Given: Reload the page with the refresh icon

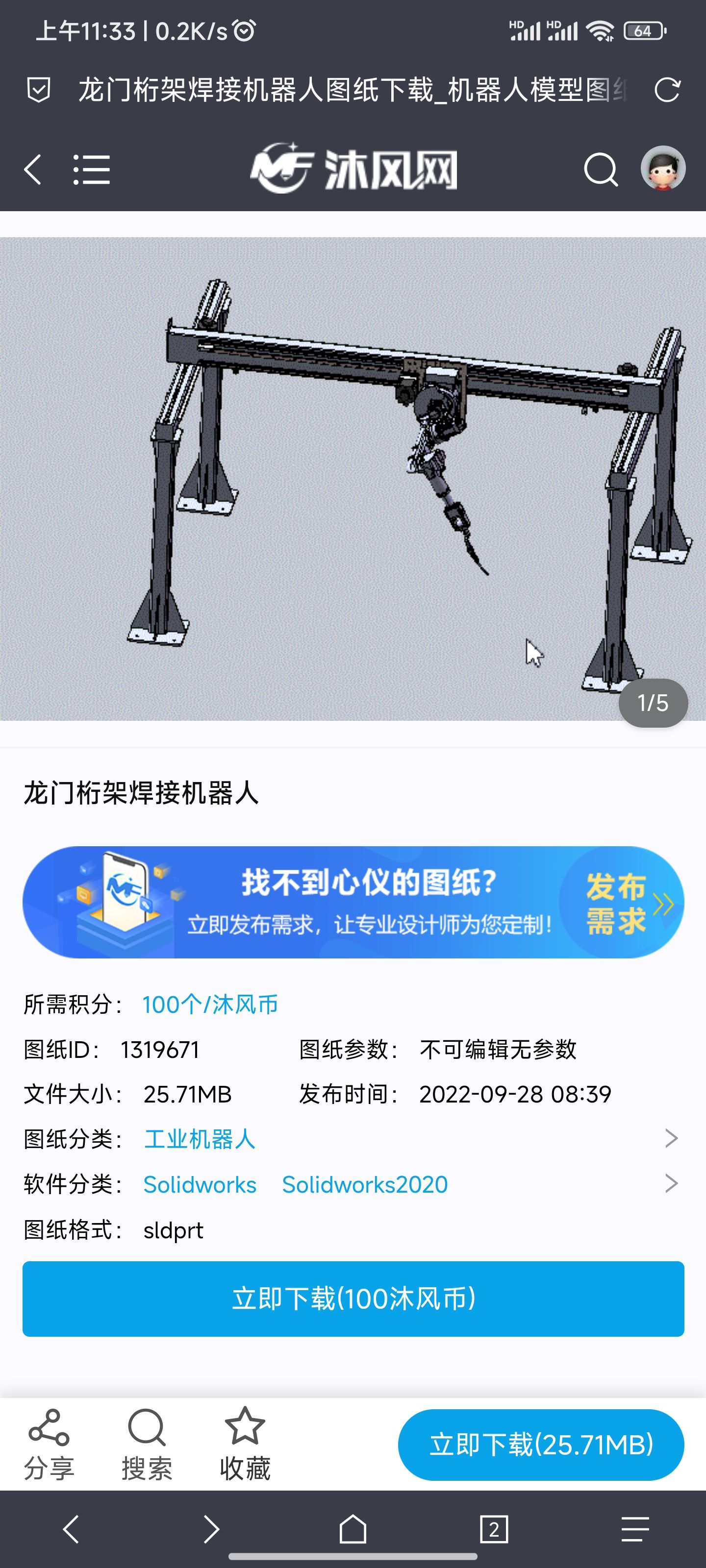Looking at the screenshot, I should point(667,90).
